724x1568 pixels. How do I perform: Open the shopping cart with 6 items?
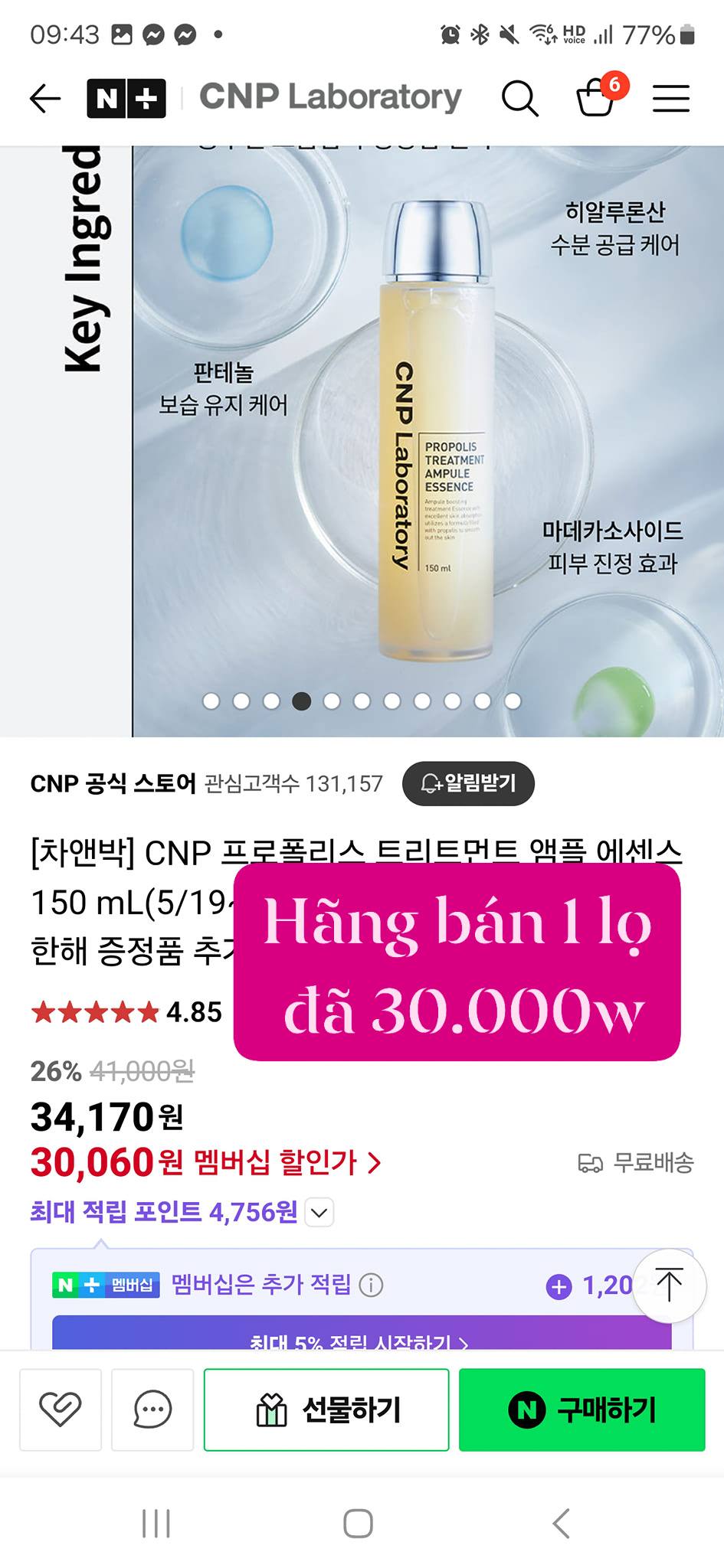[597, 97]
